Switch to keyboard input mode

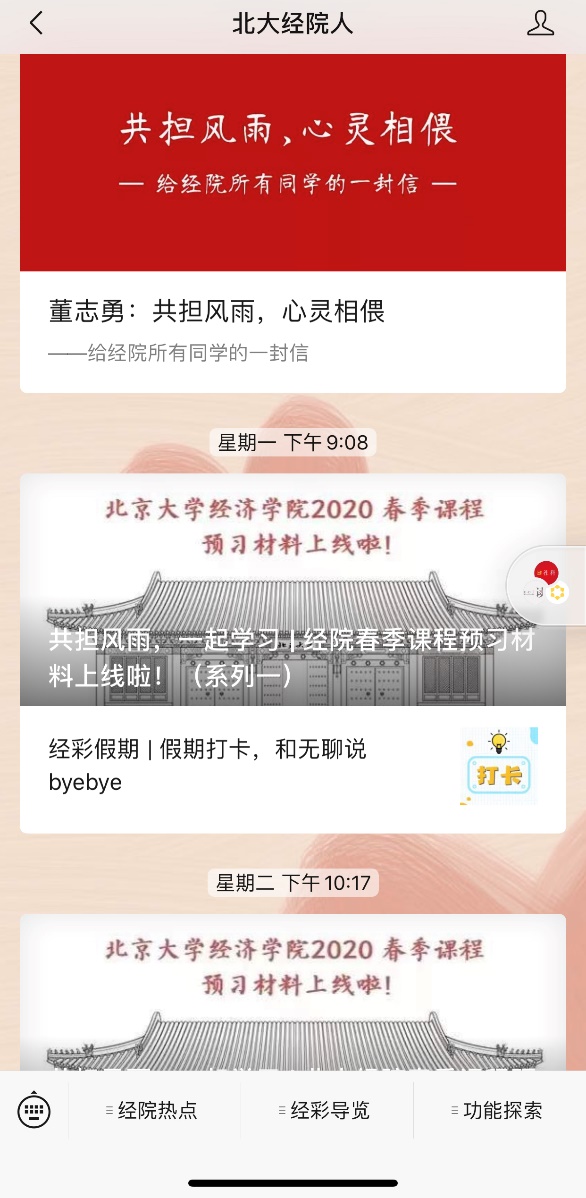coord(34,1110)
